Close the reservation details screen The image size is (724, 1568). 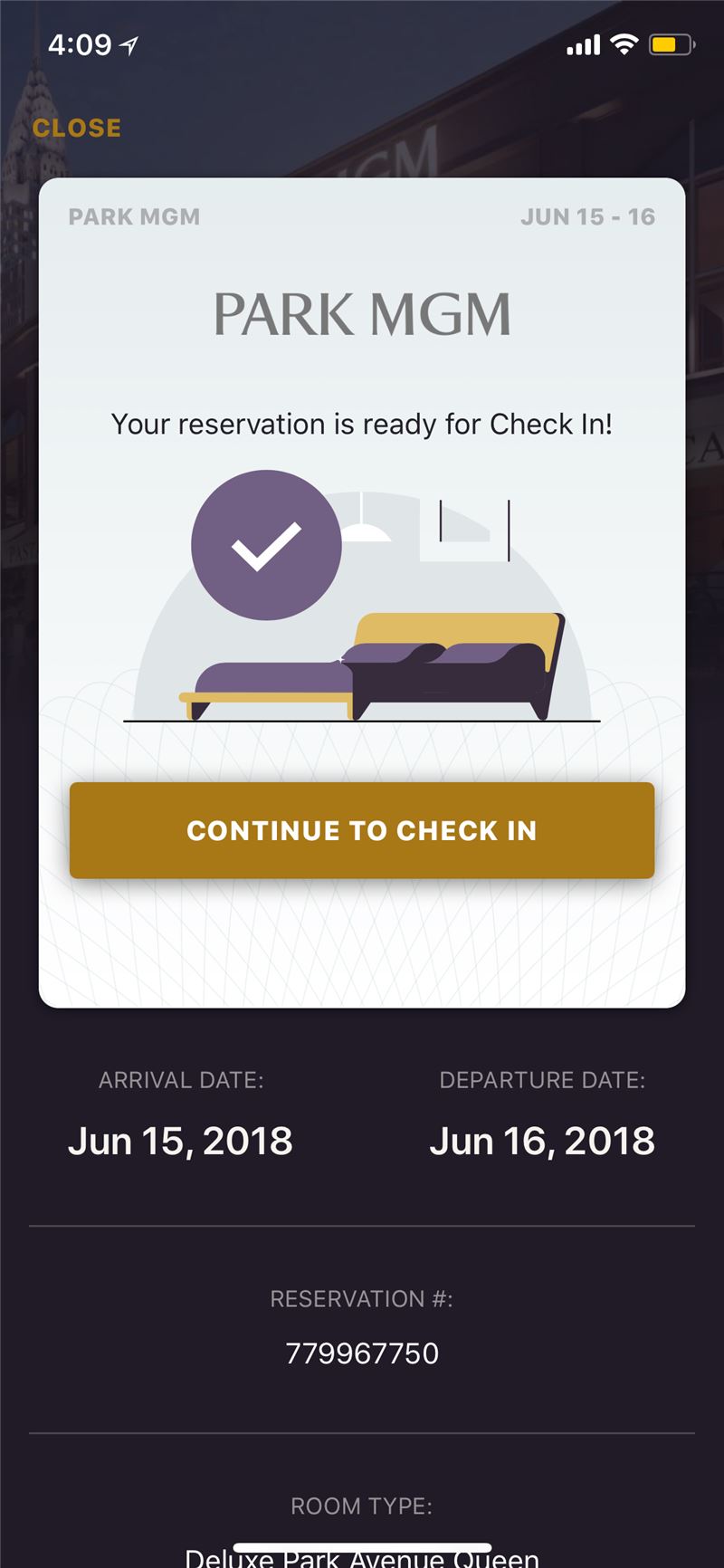click(x=77, y=128)
